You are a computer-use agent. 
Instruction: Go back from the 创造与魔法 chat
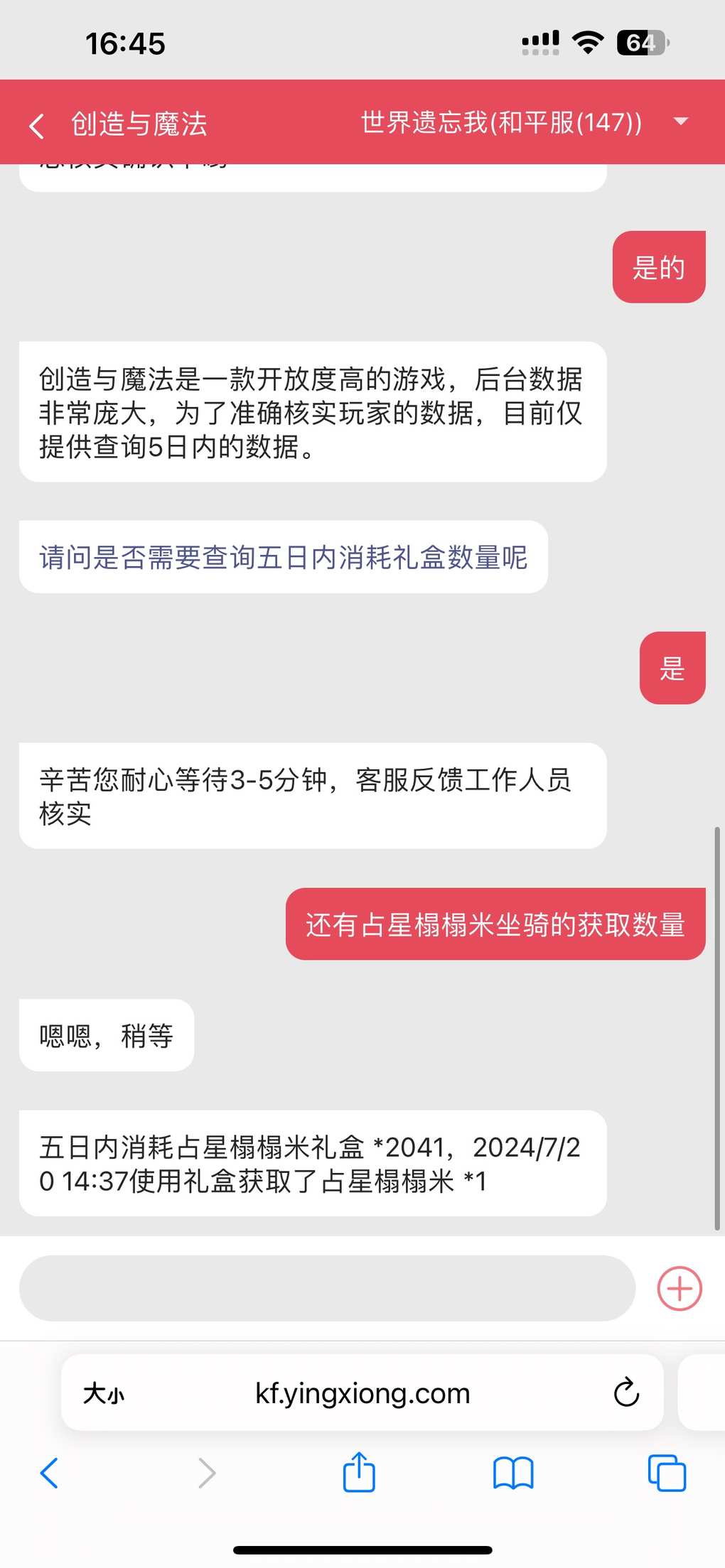pyautogui.click(x=37, y=126)
